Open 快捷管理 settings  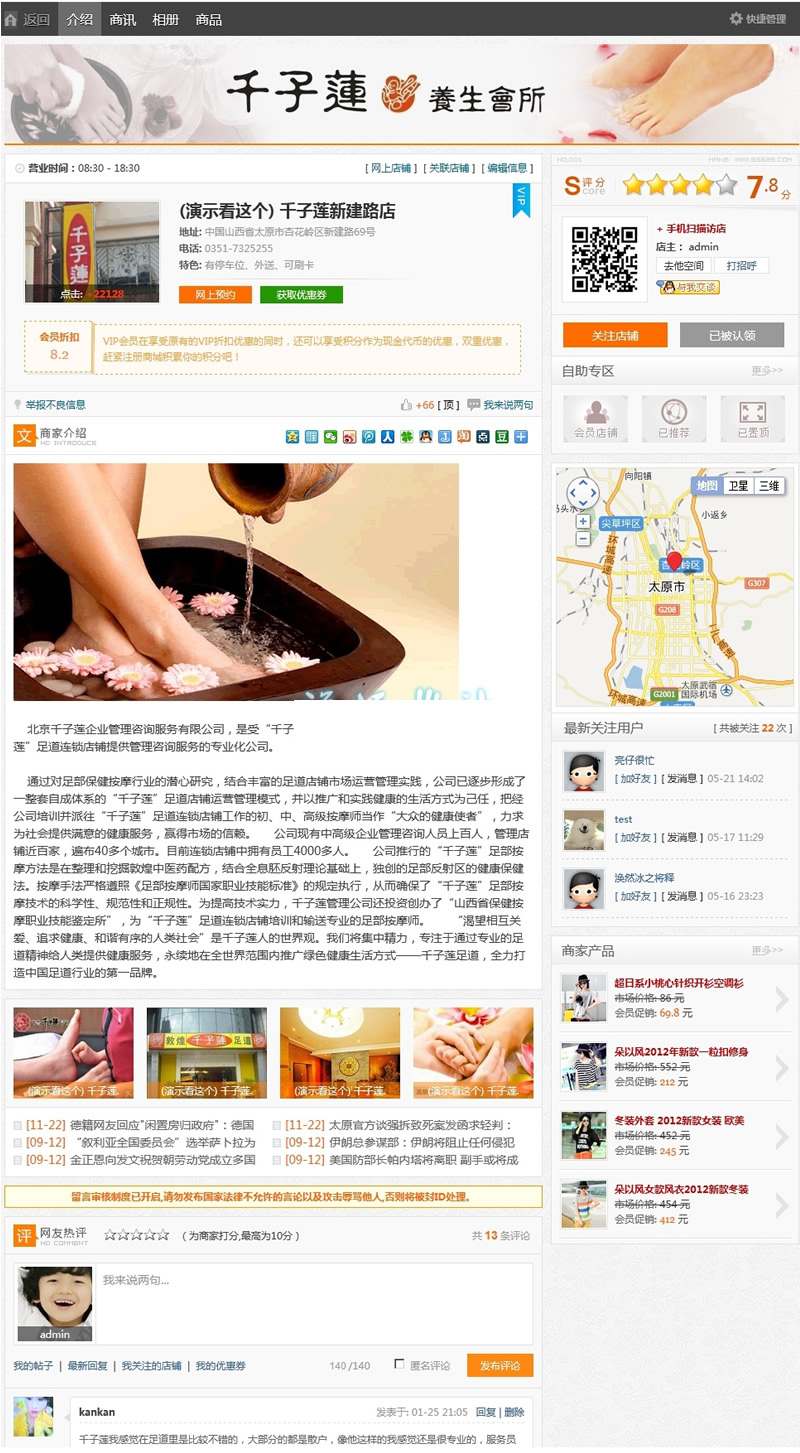point(758,19)
